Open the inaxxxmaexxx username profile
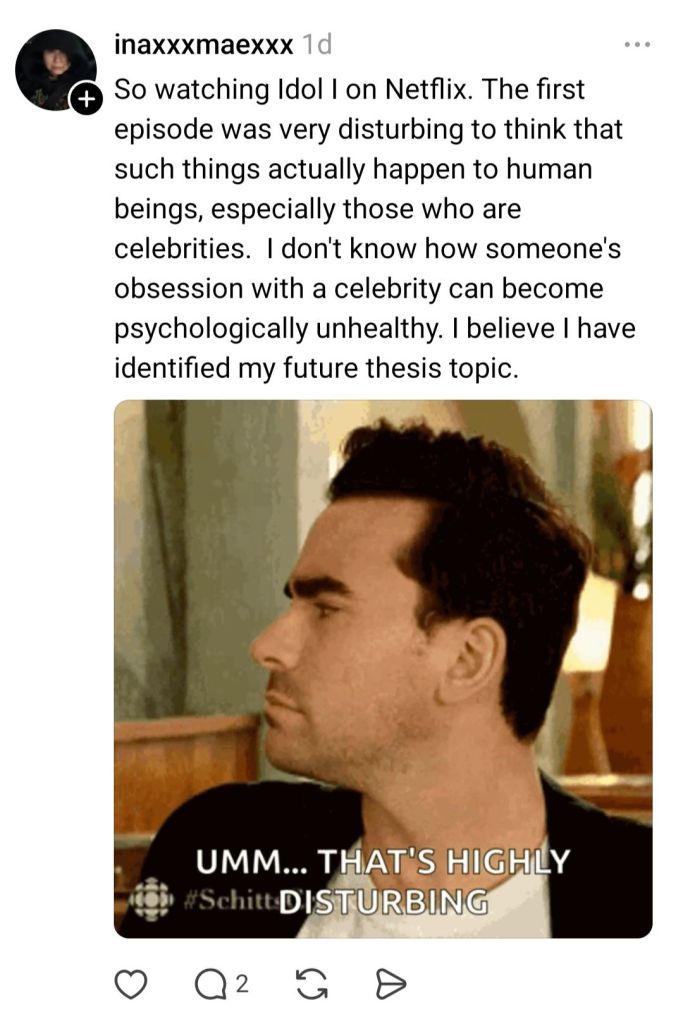Image resolution: width=683 pixels, height=1024 pixels. [204, 44]
